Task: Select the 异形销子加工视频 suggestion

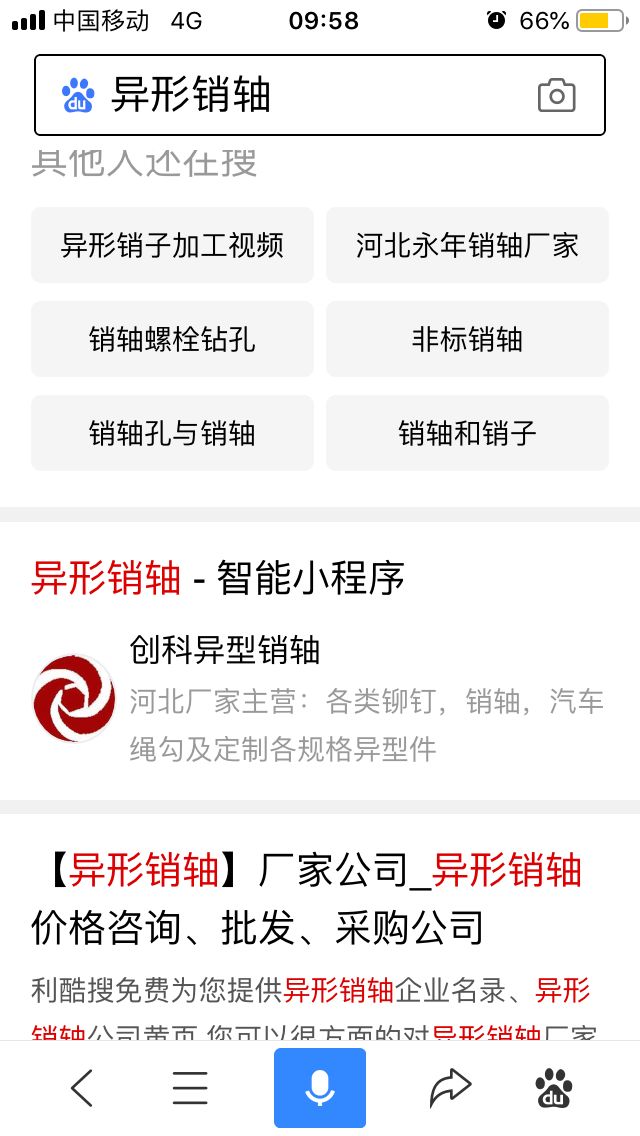Action: [x=172, y=245]
